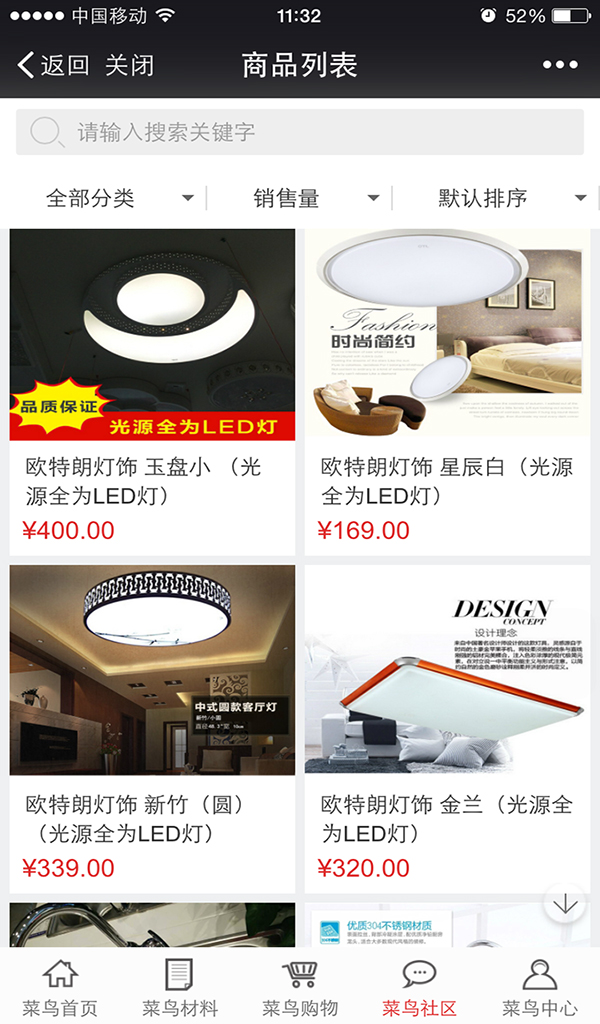This screenshot has height=1024, width=600.
Task: Switch to the 菜鸟社区 community tab
Action: (x=420, y=986)
